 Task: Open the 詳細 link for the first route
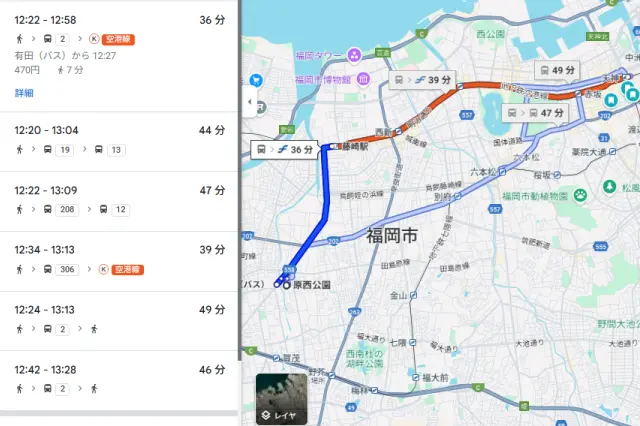click(24, 92)
